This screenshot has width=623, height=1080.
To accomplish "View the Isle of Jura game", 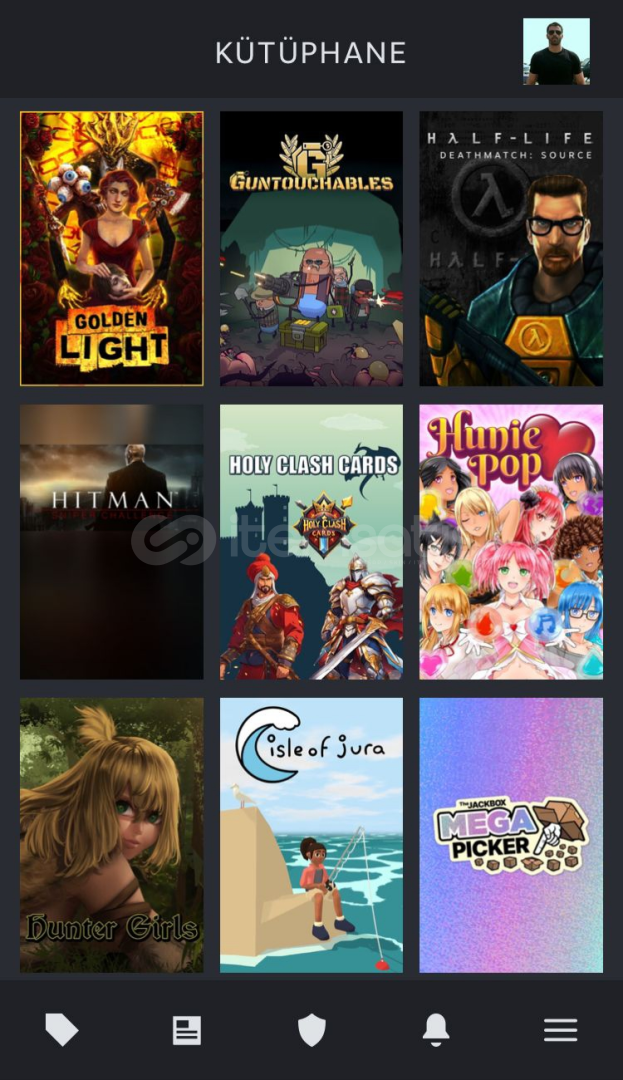I will [x=311, y=835].
